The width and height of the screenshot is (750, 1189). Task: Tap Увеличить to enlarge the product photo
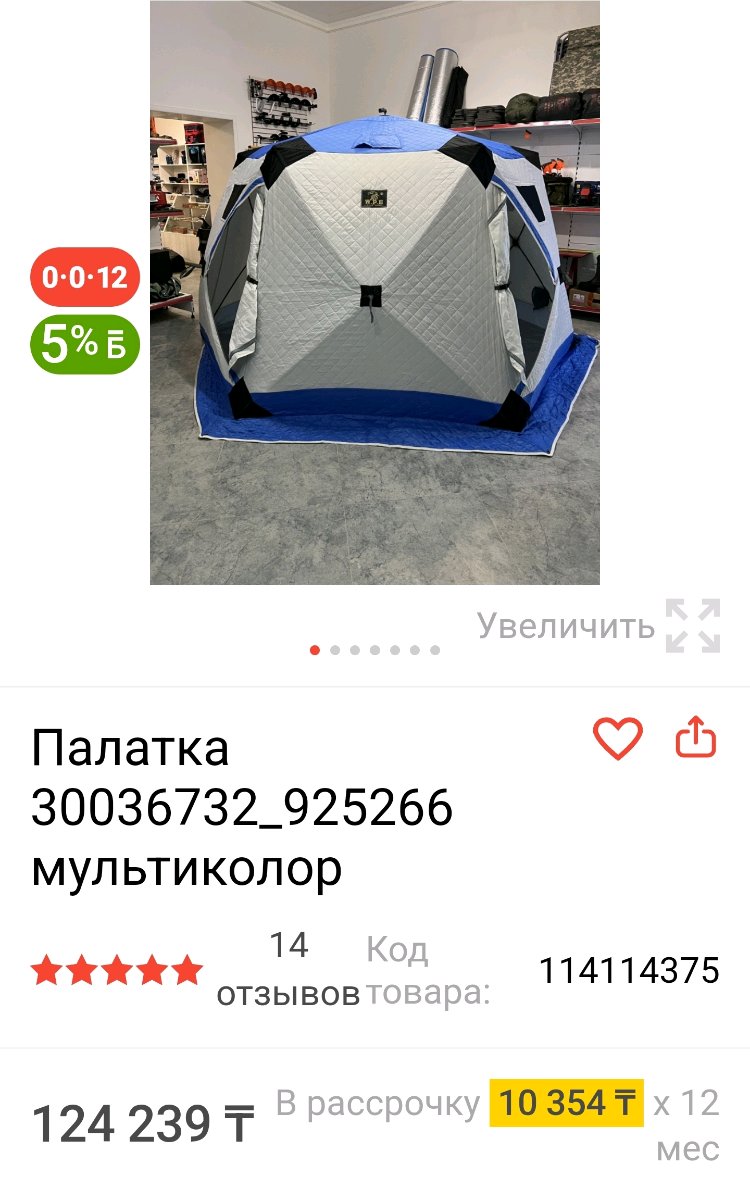tap(598, 626)
